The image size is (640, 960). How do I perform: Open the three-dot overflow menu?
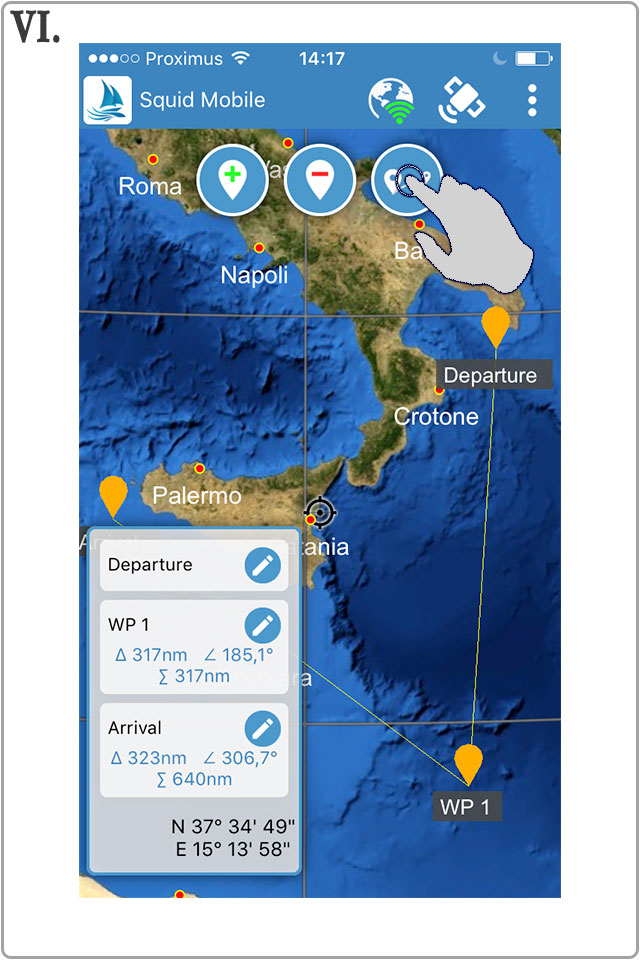tap(532, 100)
